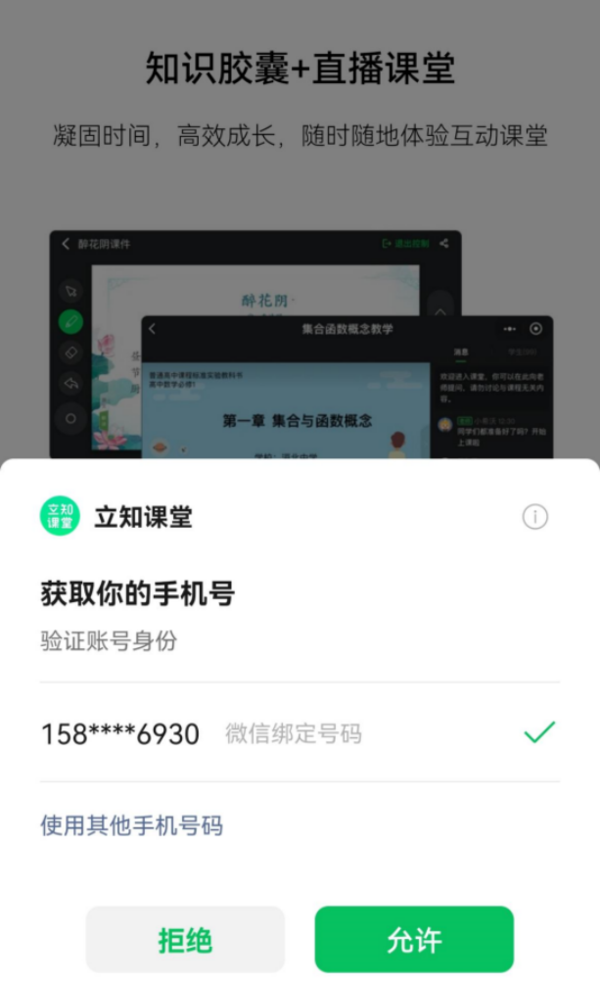
Task: Allow phone number access via 允许
Action: point(414,940)
